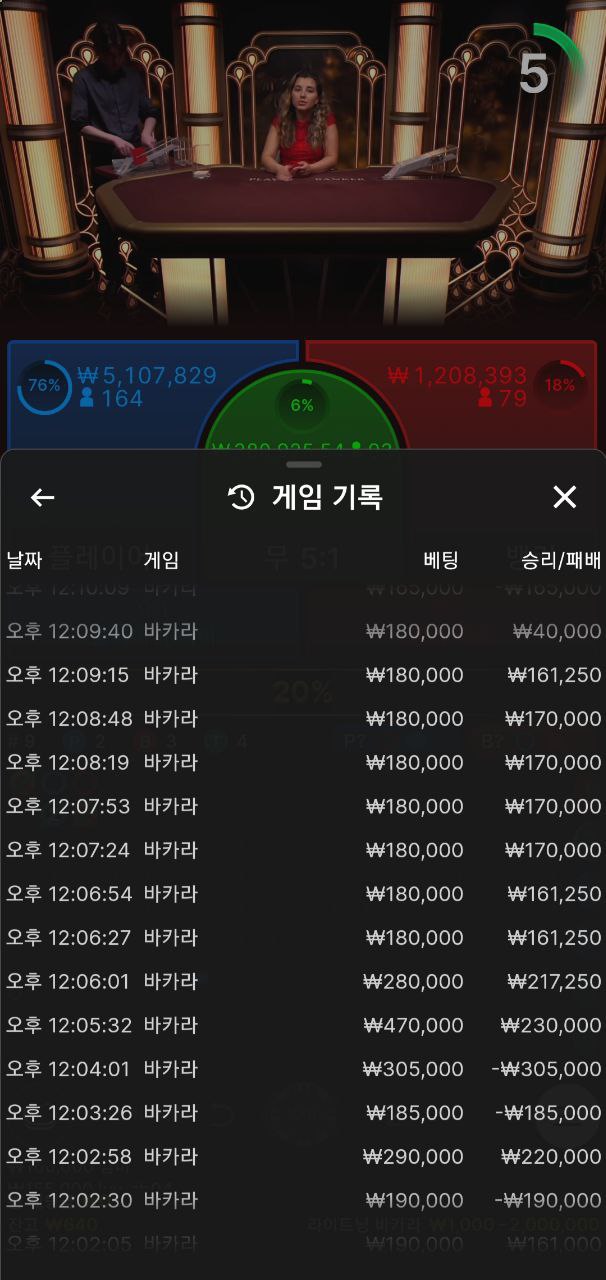Open the 오후 12:09:40 바카라 record
606x1280 pixels.
click(303, 631)
